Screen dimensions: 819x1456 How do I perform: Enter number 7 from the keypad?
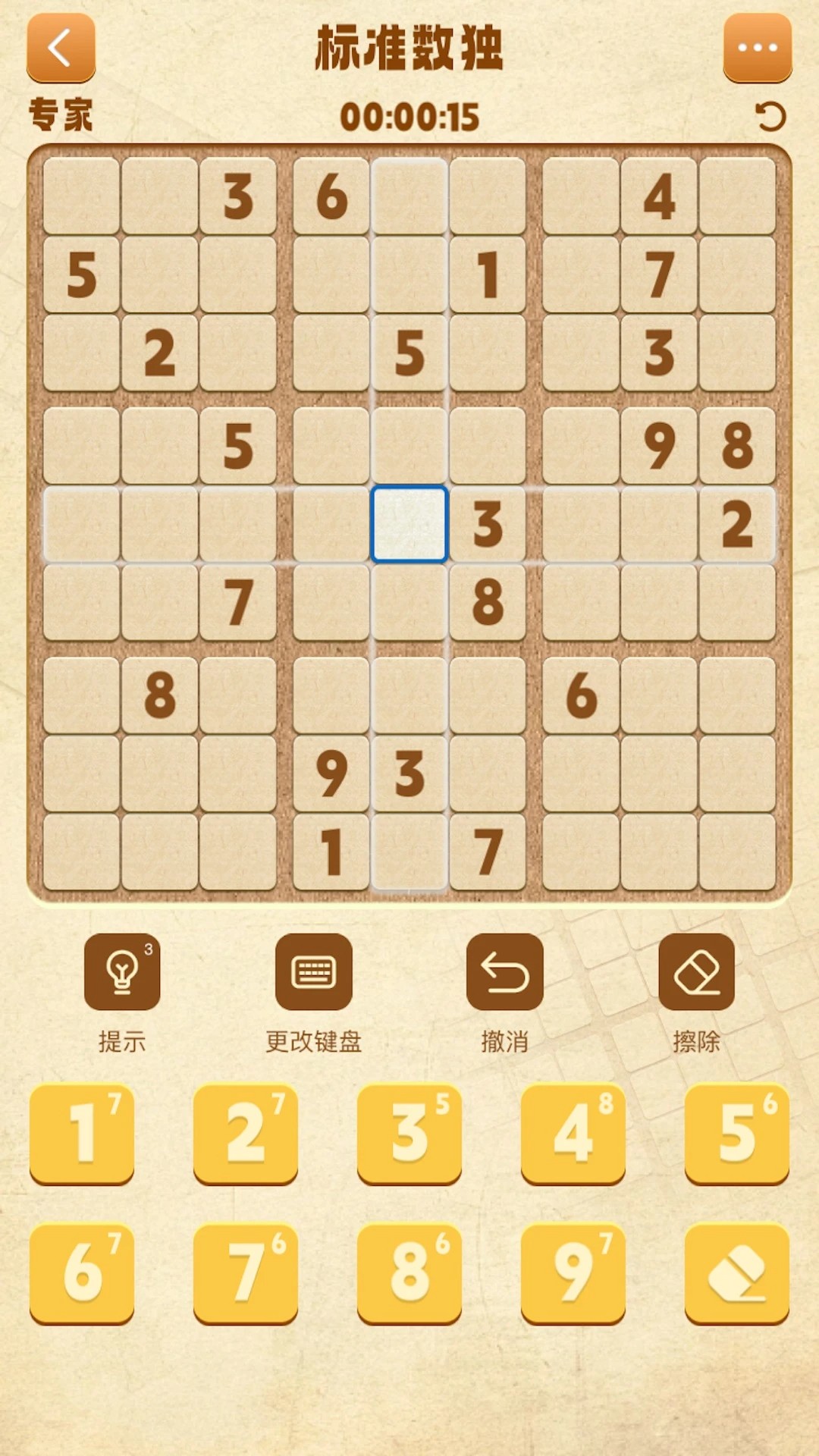246,1272
